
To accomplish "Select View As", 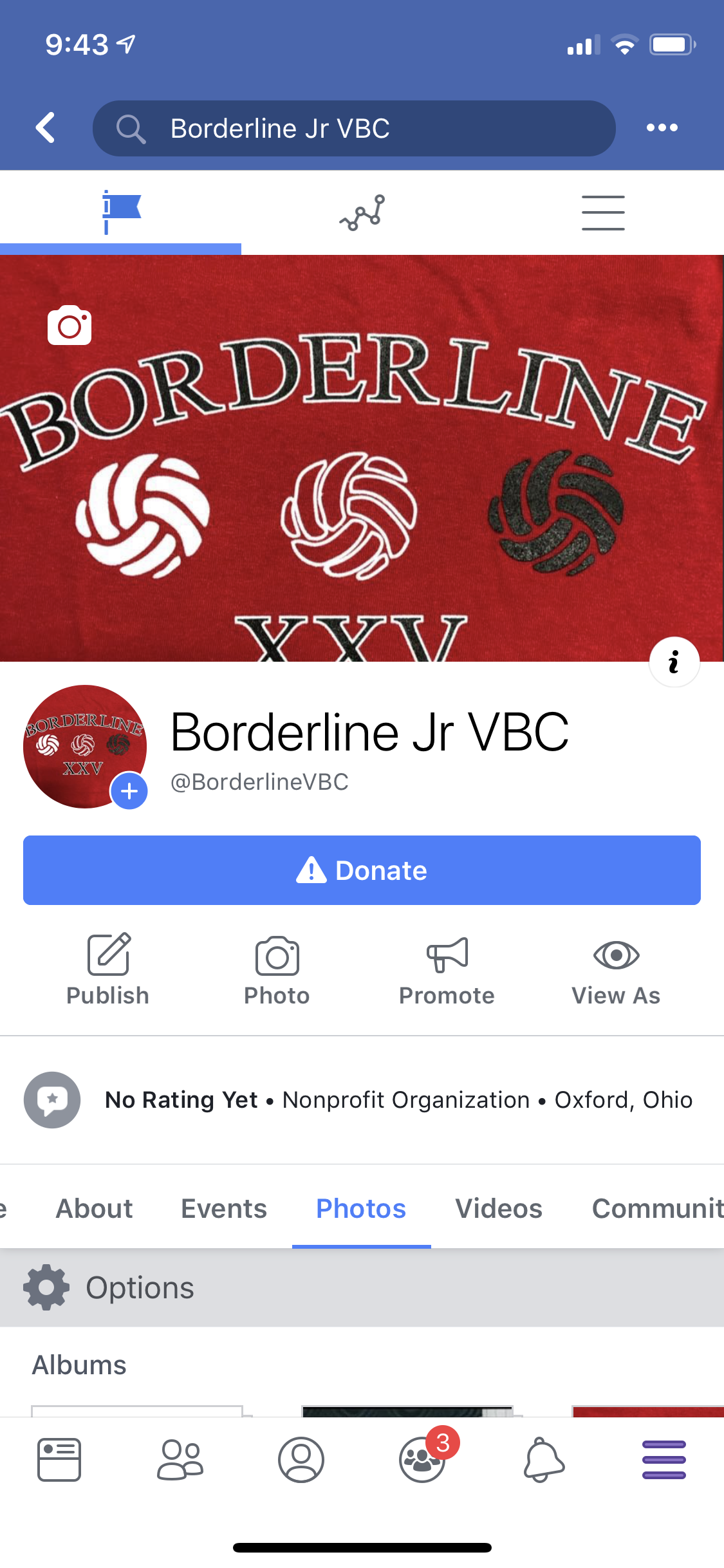I will 616,970.
